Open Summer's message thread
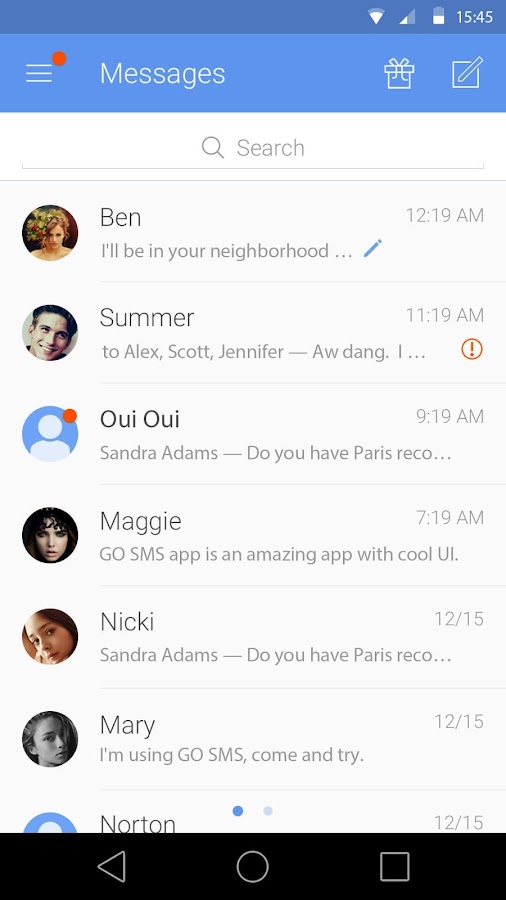The width and height of the screenshot is (506, 900). pos(253,333)
